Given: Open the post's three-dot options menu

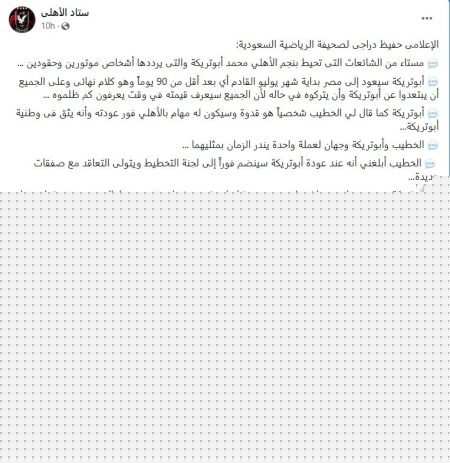Looking at the screenshot, I should pos(427,18).
